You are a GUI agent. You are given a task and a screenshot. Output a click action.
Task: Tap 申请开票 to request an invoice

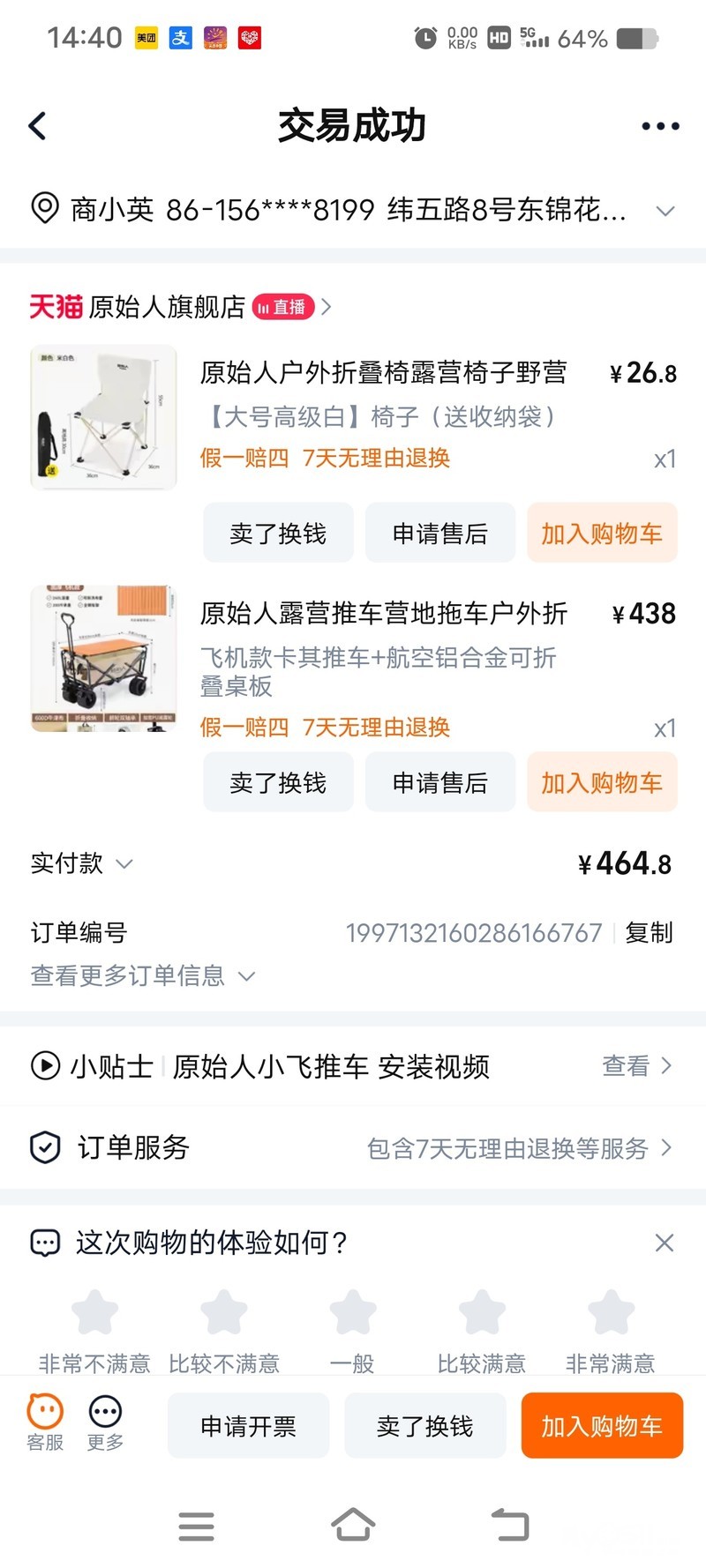point(248,1425)
